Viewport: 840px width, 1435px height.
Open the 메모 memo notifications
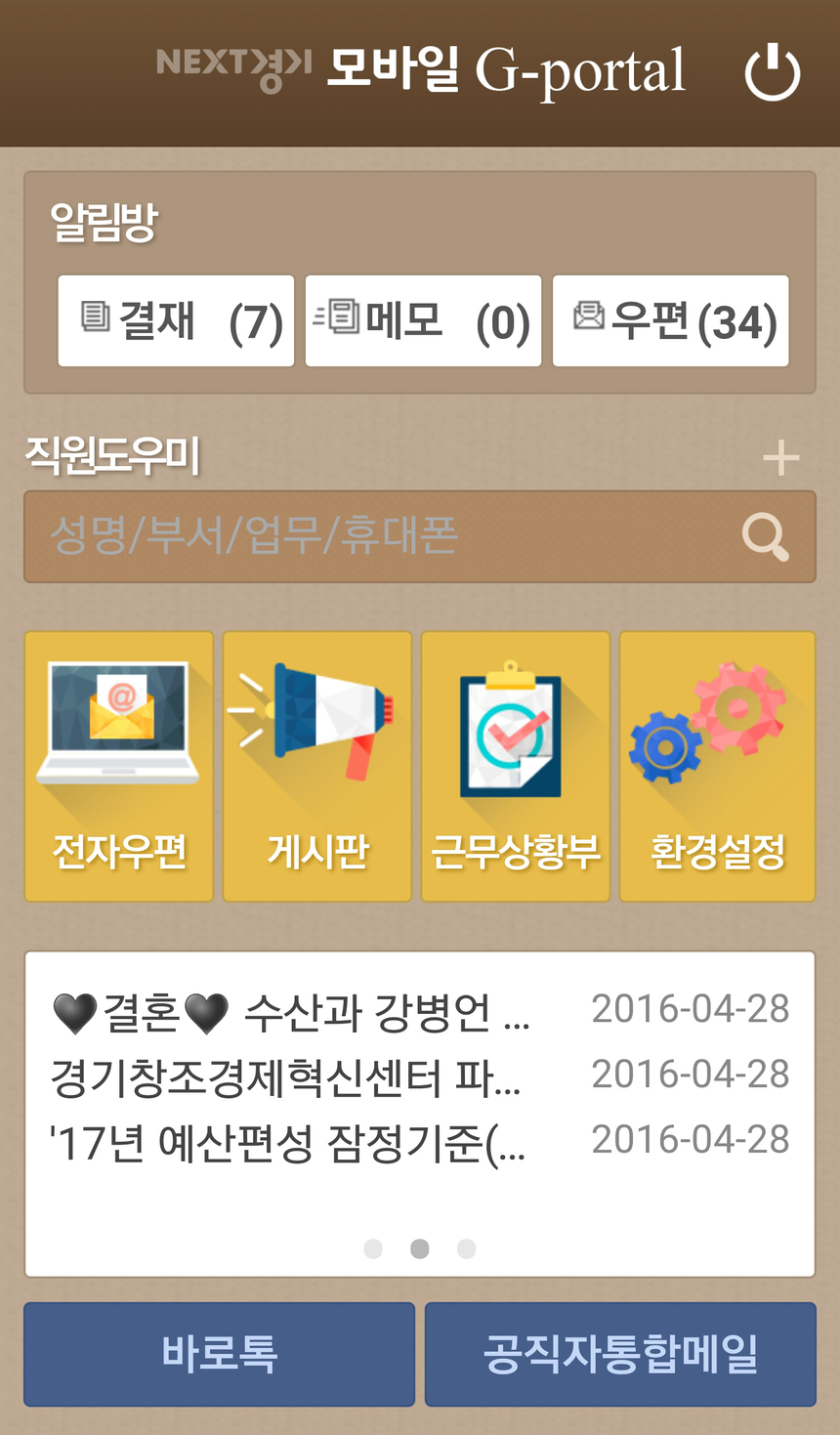click(x=423, y=320)
